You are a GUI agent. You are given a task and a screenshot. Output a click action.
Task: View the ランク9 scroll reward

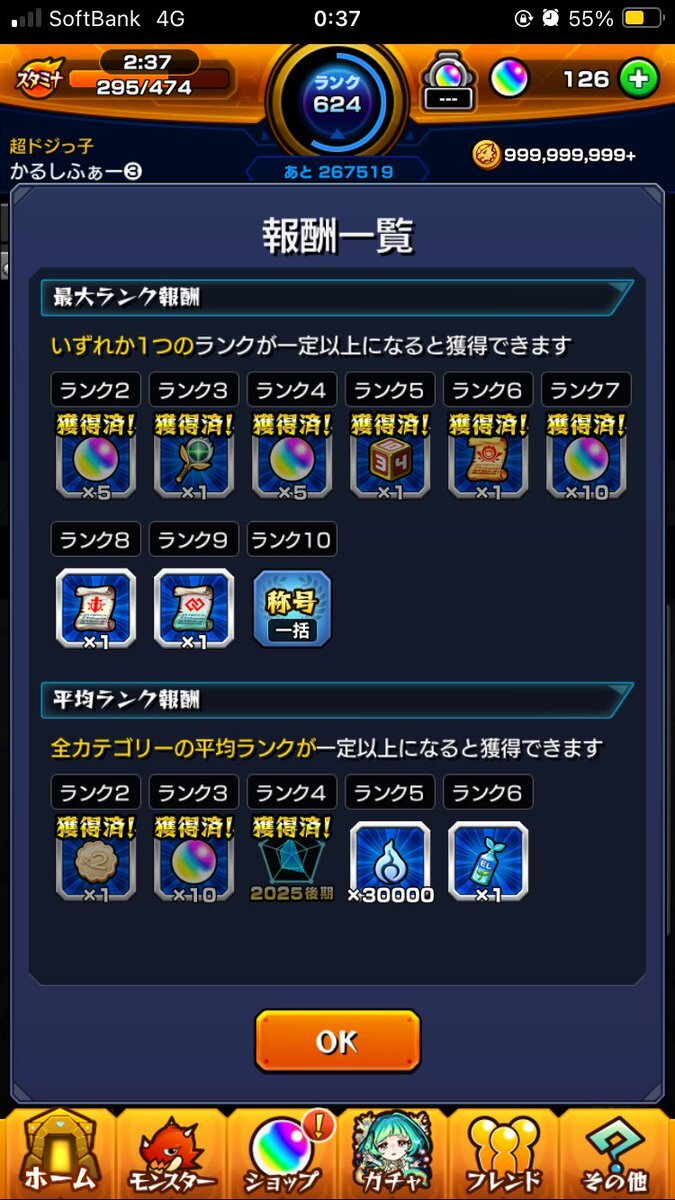(193, 608)
